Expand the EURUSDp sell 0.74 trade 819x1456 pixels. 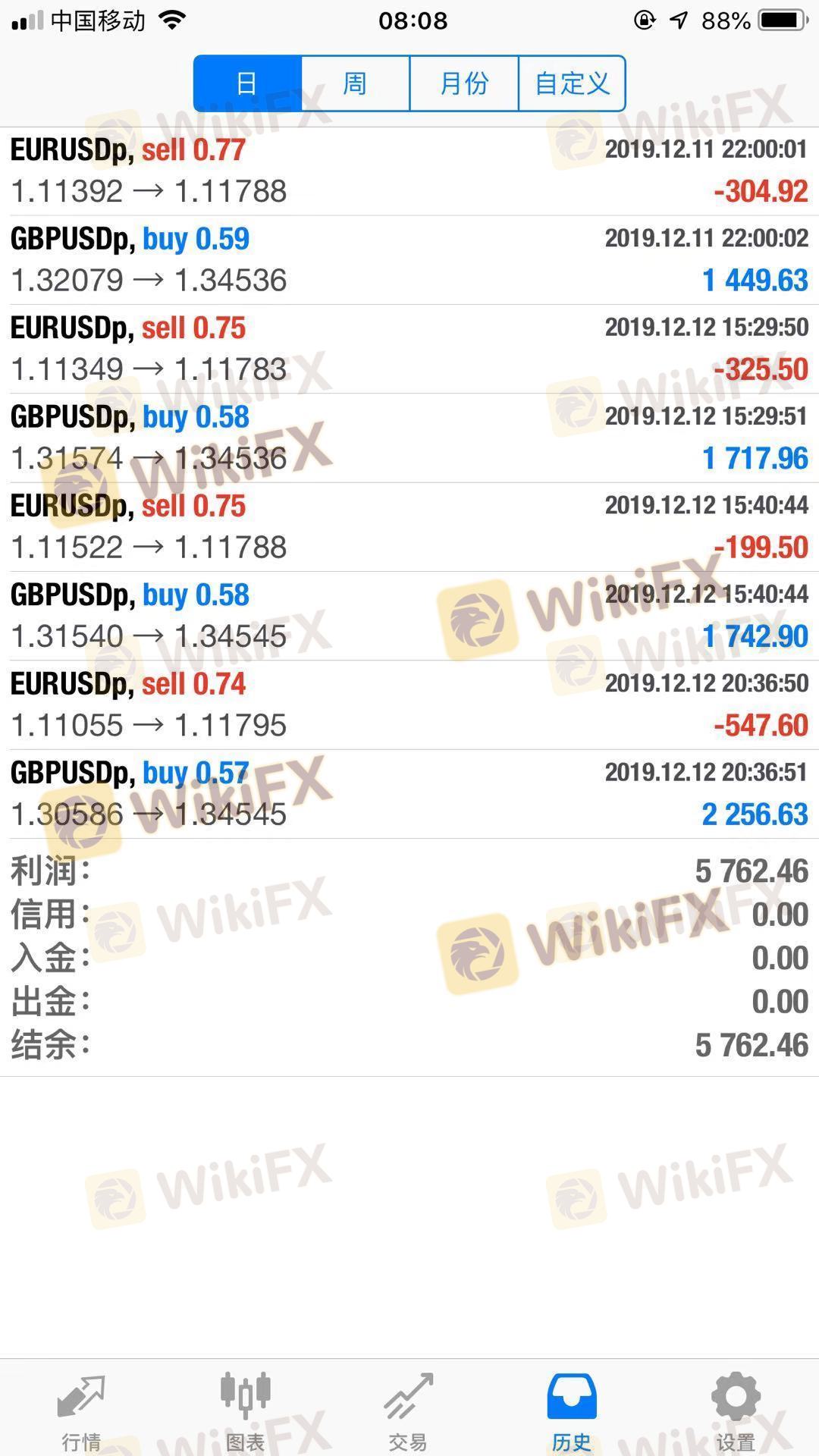pos(409,704)
